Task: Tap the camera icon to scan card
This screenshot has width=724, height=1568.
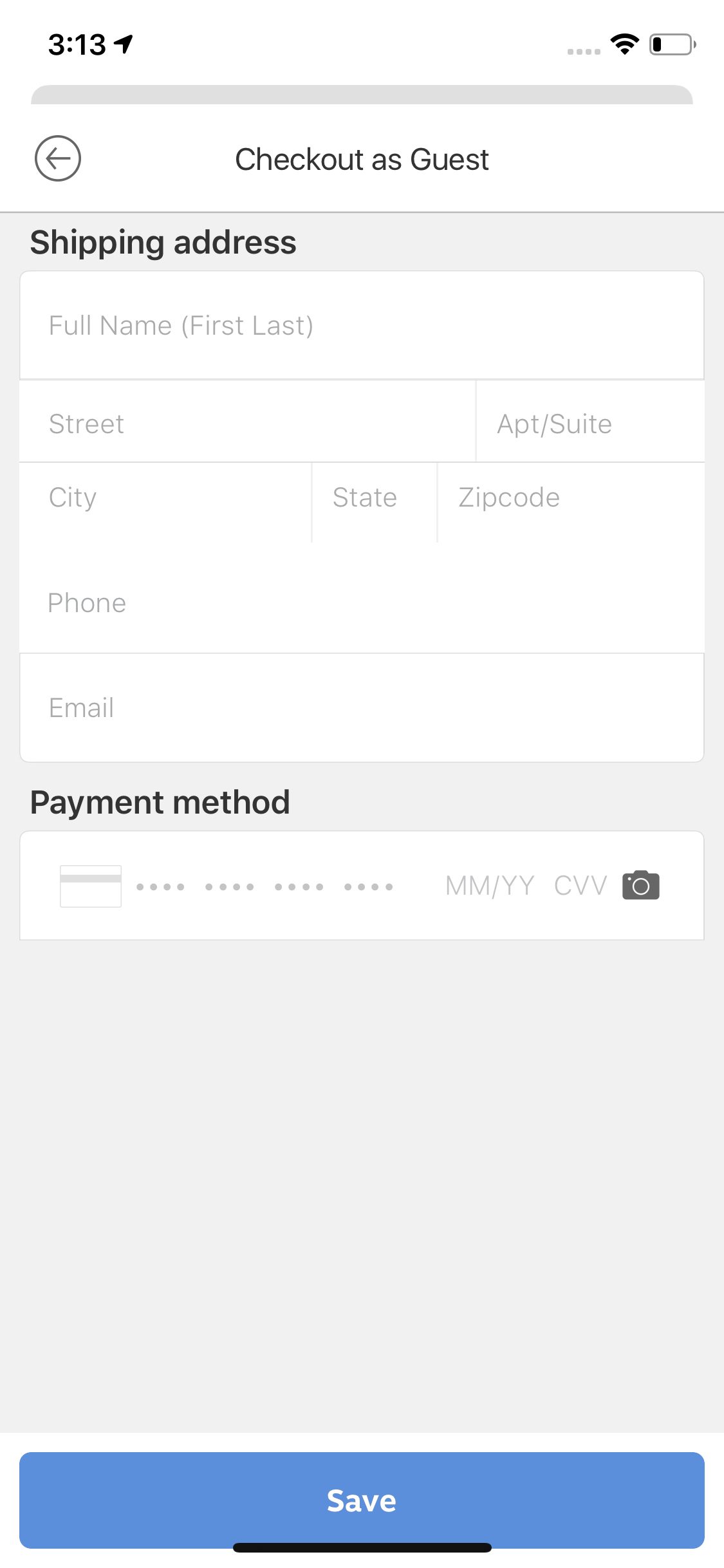Action: [640, 884]
